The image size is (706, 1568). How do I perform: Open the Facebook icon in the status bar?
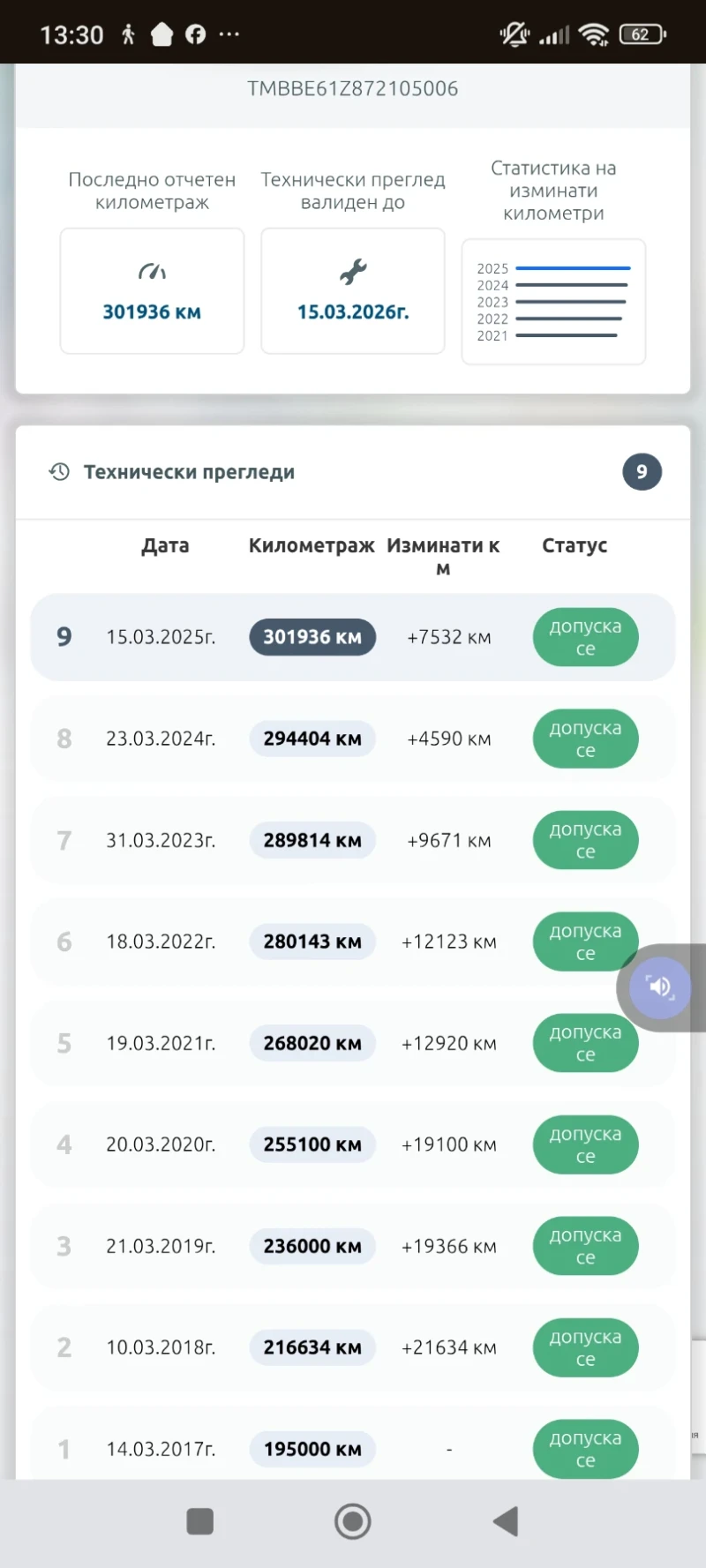click(195, 34)
